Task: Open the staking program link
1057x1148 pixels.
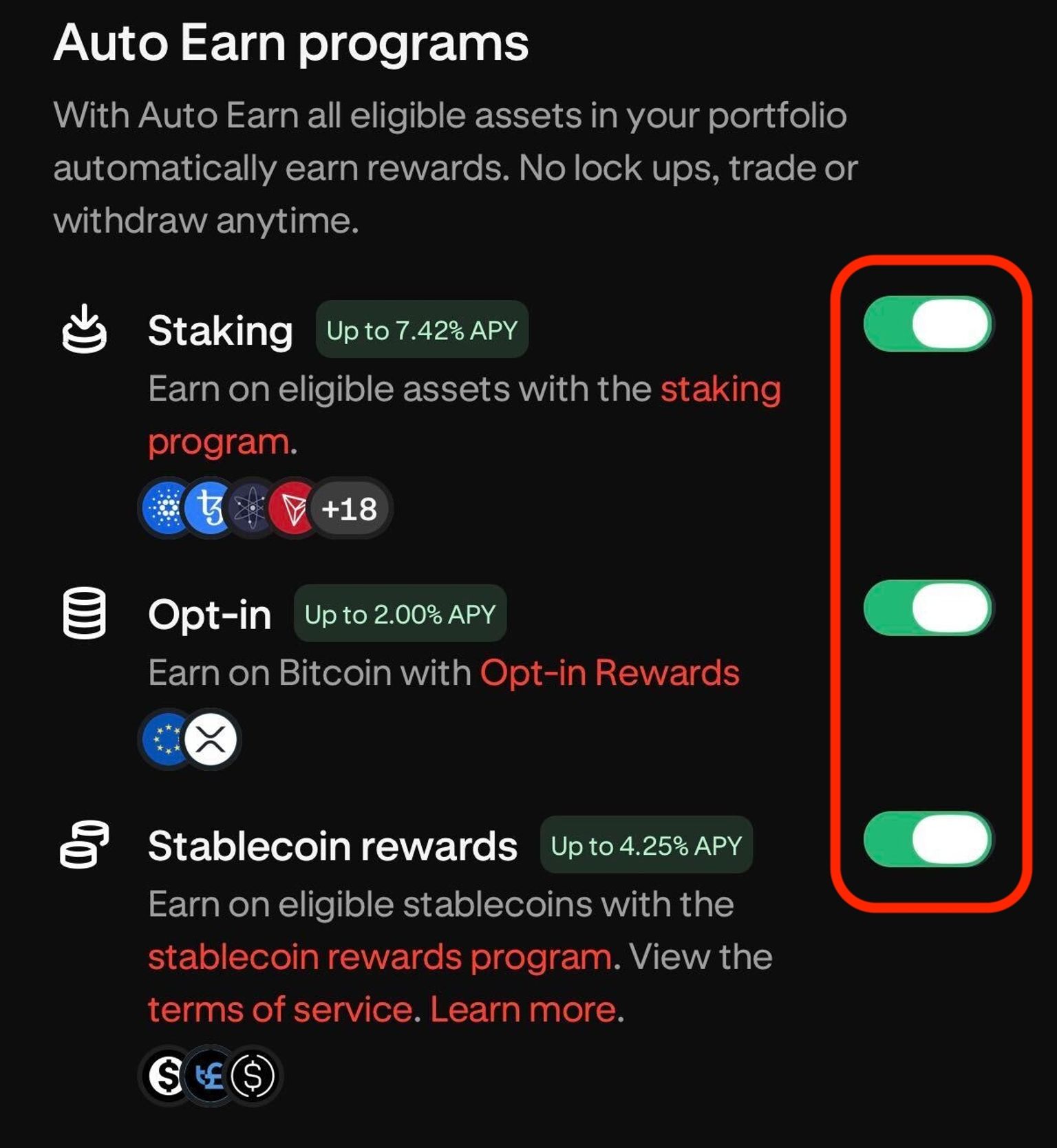Action: click(720, 390)
